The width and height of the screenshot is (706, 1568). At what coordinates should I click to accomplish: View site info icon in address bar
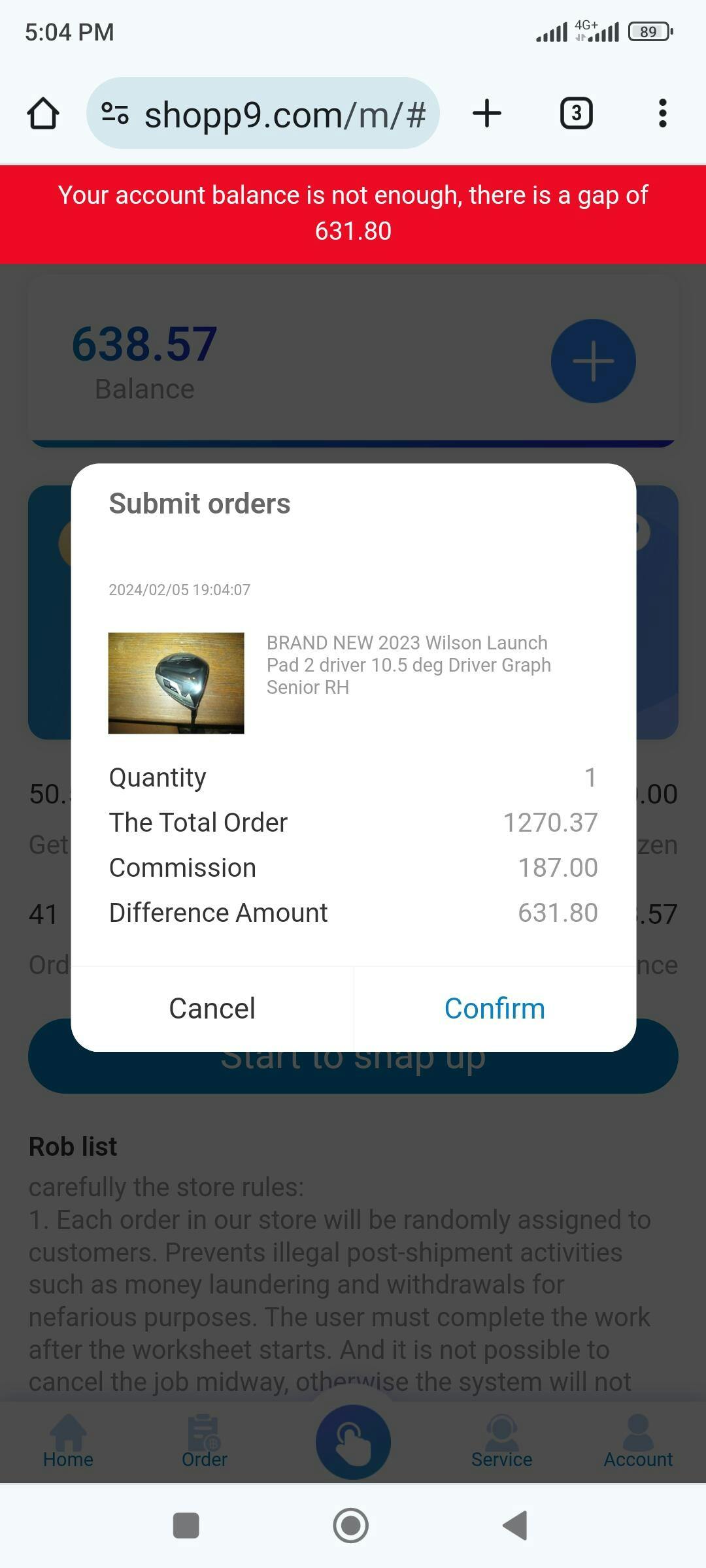coord(115,114)
